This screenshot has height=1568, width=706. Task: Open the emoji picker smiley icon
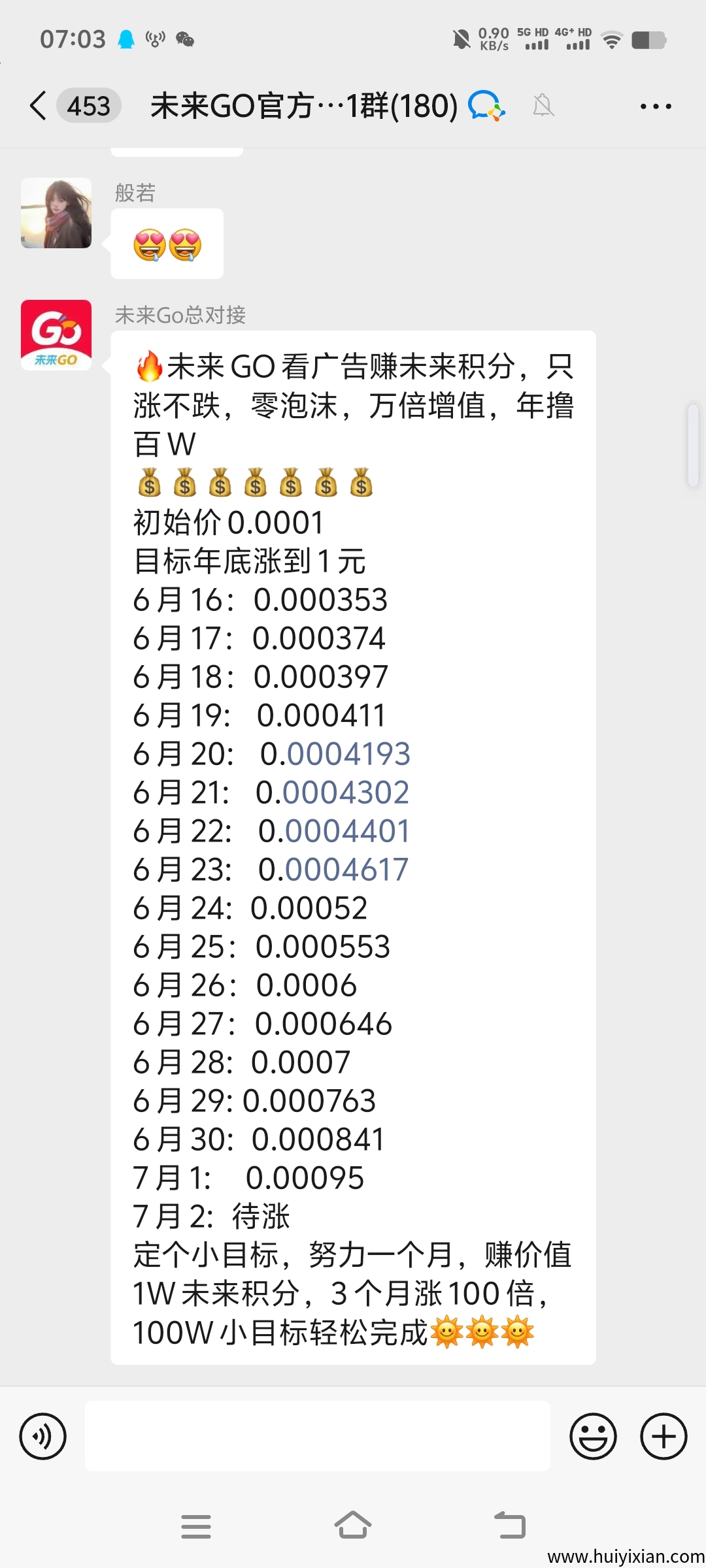tap(594, 1436)
